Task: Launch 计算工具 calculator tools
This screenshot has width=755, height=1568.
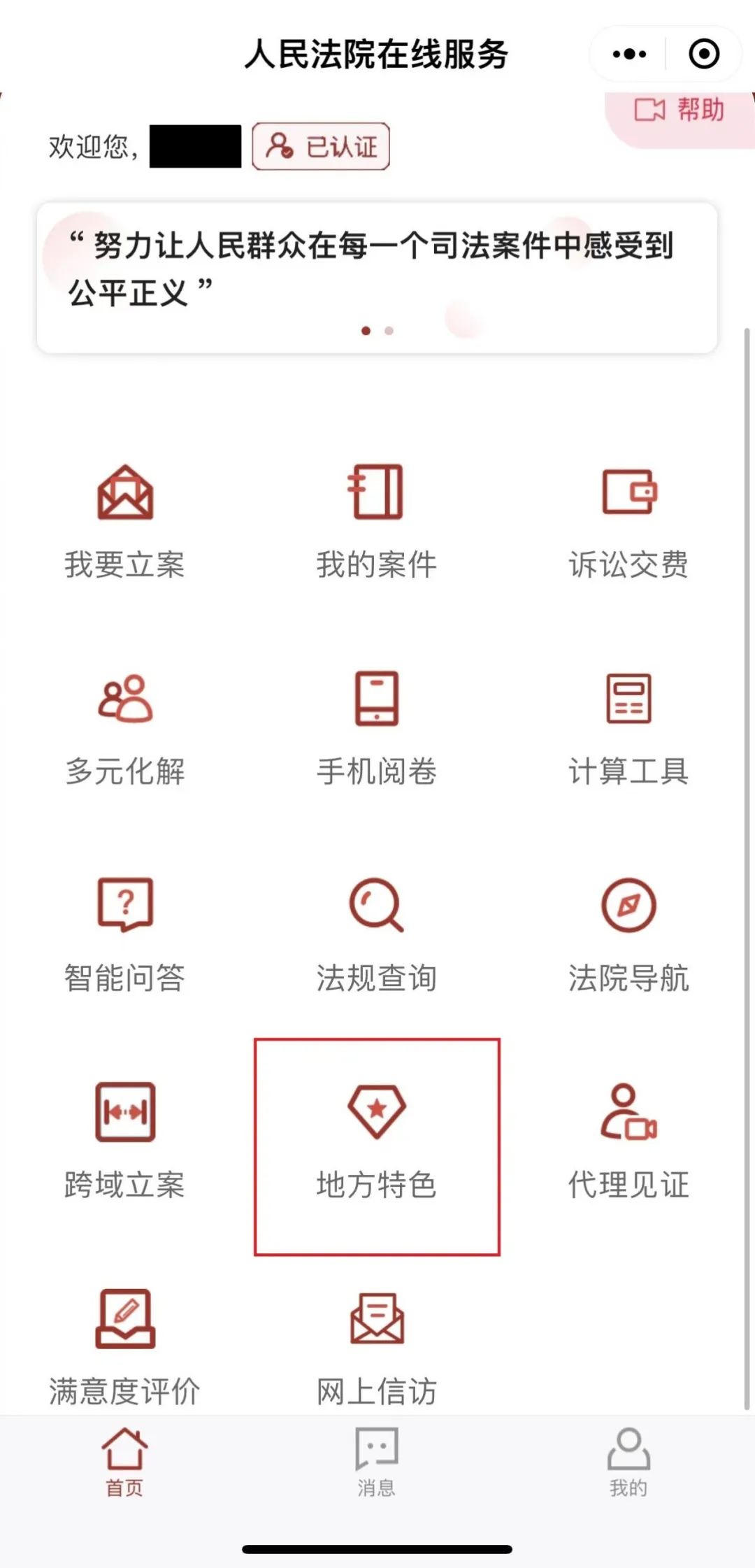Action: pyautogui.click(x=628, y=728)
